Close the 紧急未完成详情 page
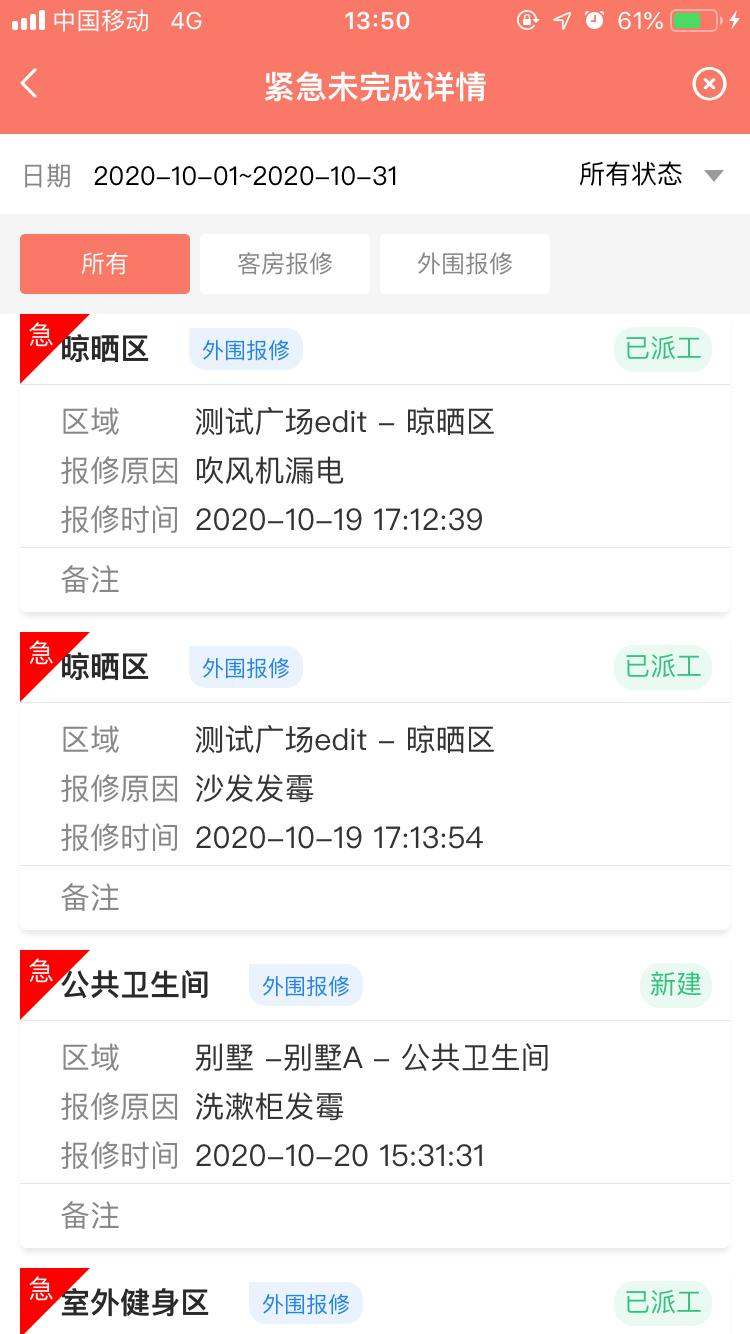This screenshot has width=750, height=1334. coord(709,85)
